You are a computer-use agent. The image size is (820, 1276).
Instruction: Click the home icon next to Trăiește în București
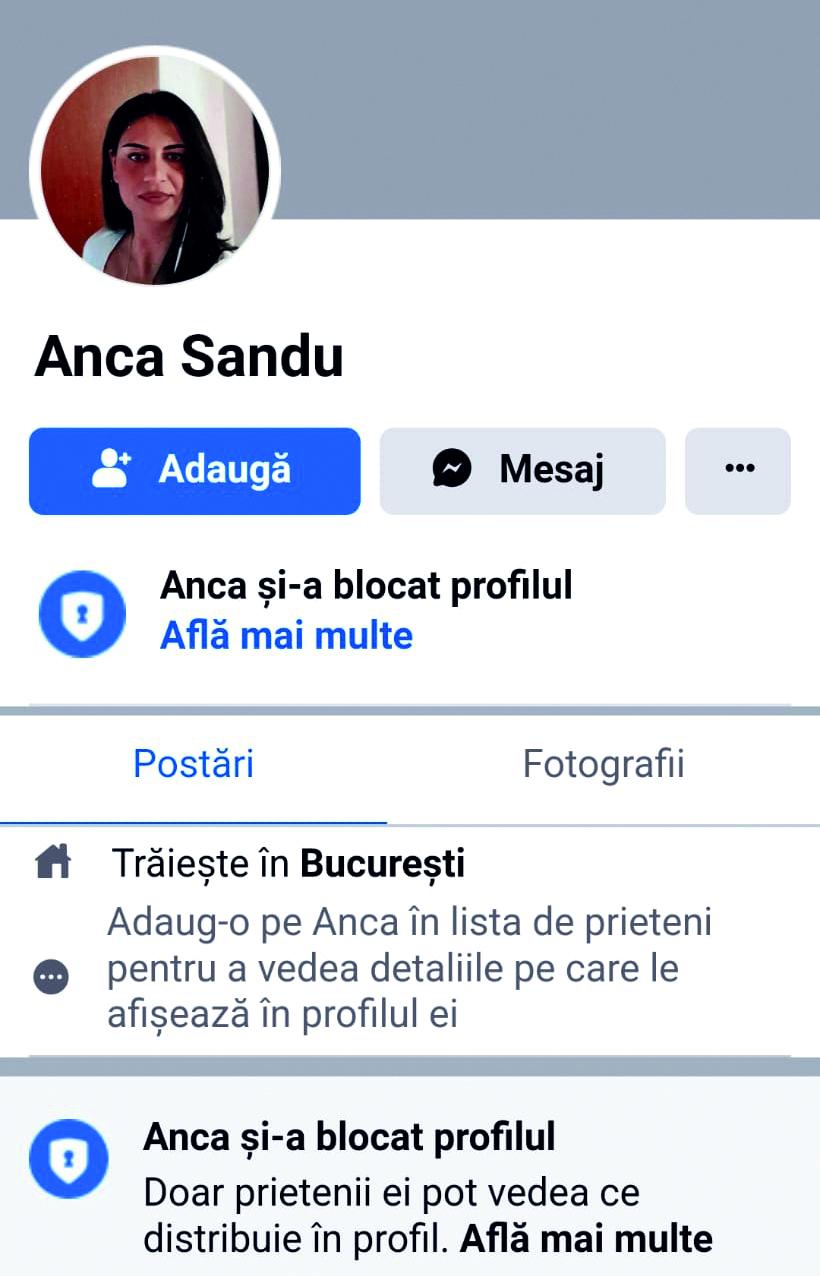(50, 862)
